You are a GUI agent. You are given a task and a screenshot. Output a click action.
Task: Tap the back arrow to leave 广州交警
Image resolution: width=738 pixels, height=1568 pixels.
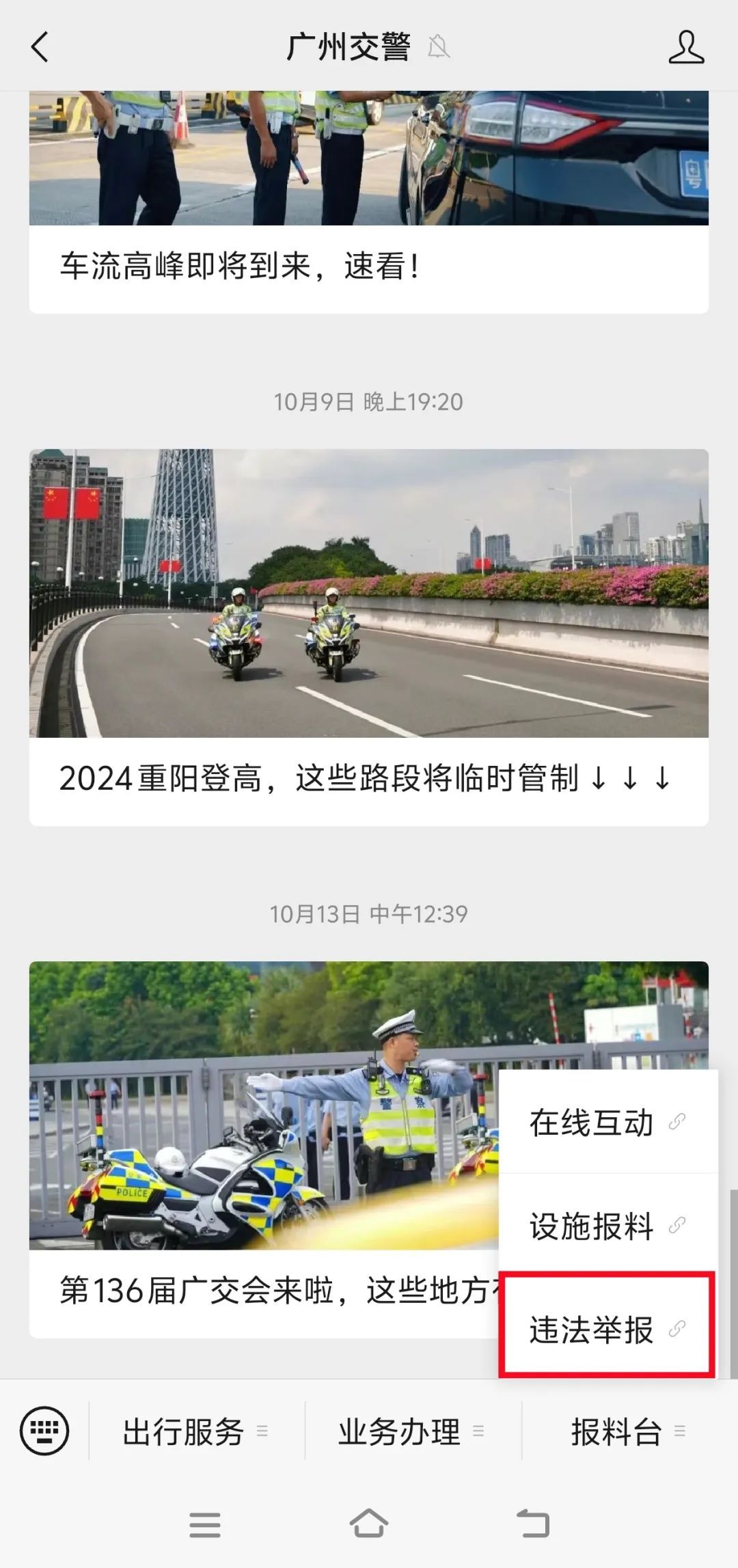click(x=39, y=48)
